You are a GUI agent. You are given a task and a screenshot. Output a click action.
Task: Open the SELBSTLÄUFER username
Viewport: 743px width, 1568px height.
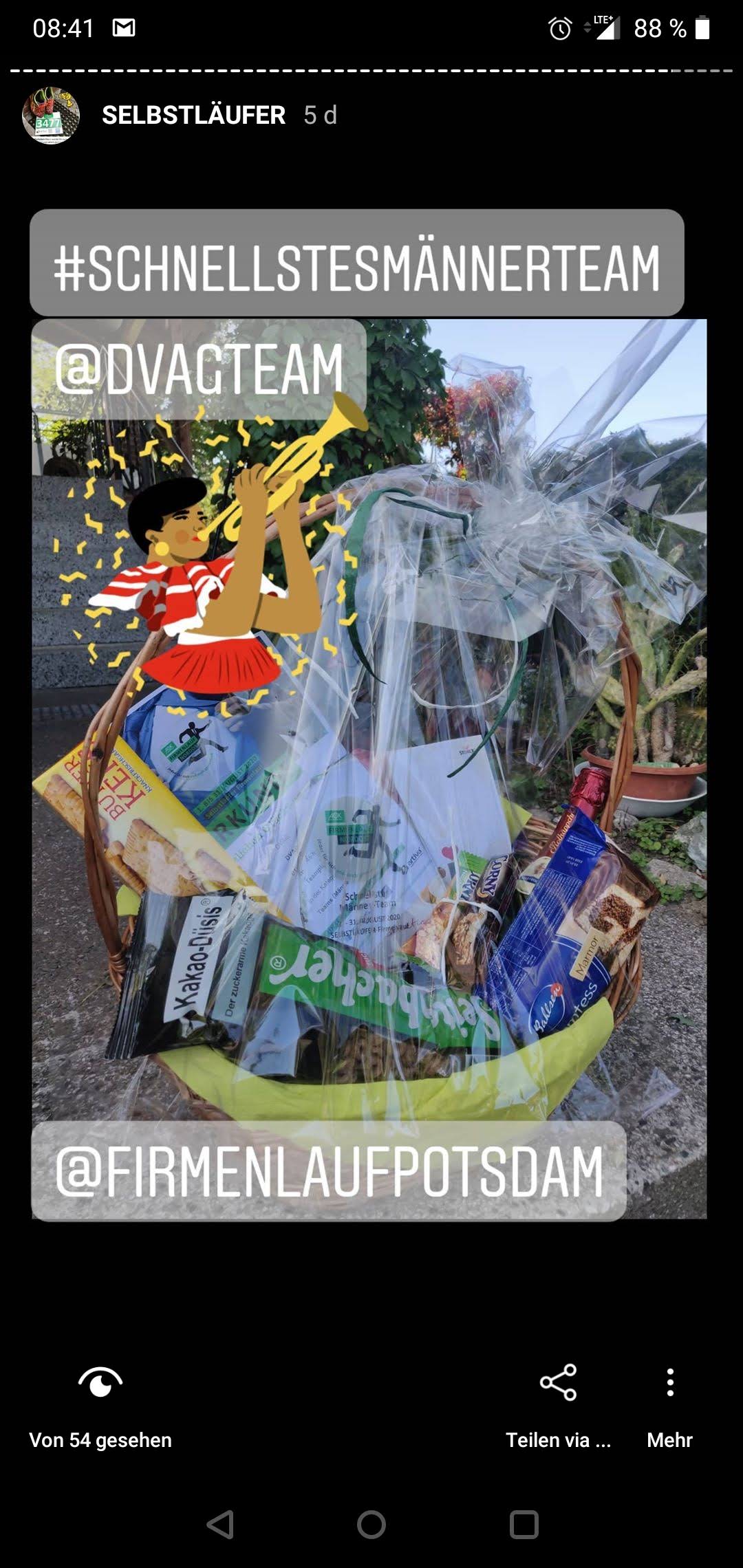click(x=193, y=115)
